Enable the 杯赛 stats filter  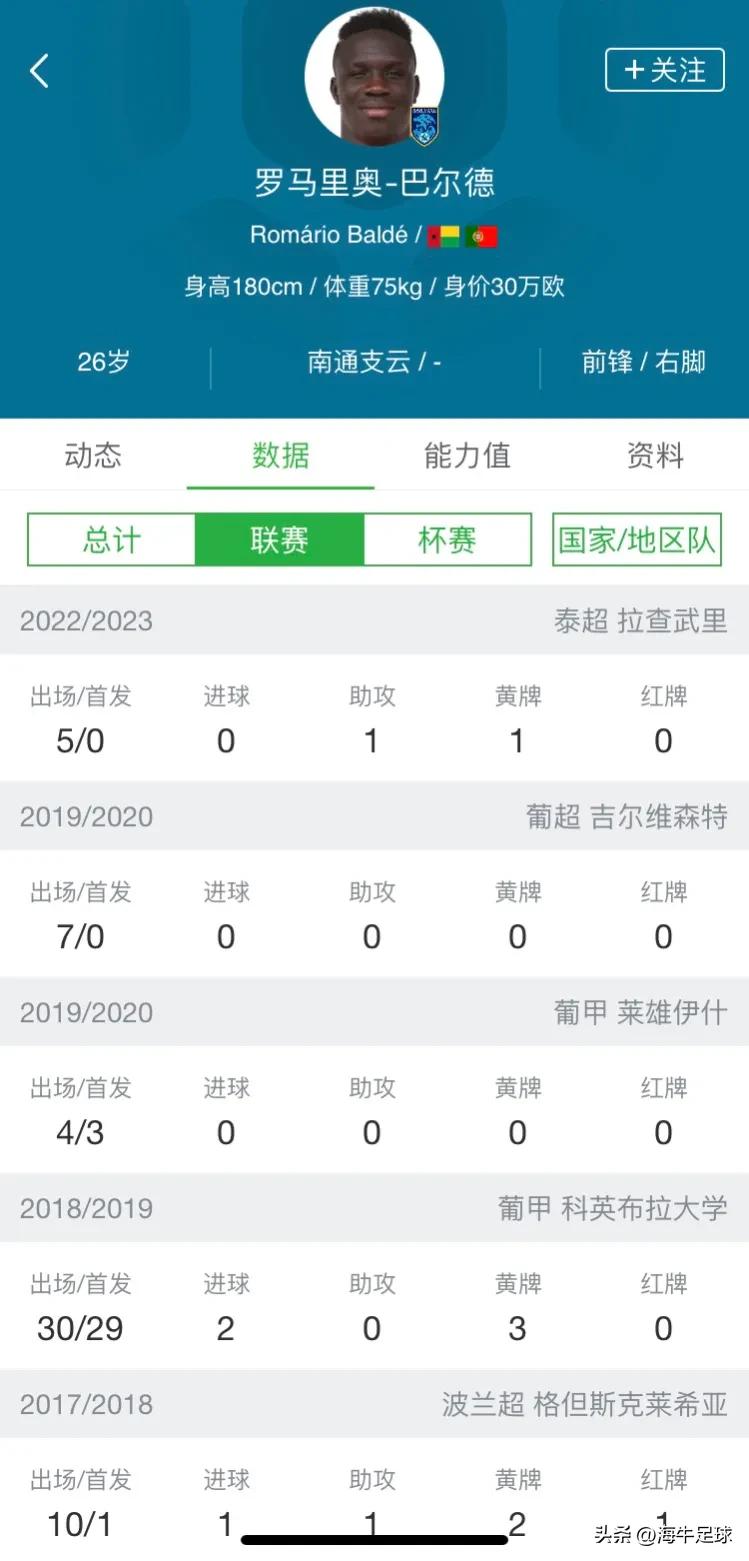448,538
